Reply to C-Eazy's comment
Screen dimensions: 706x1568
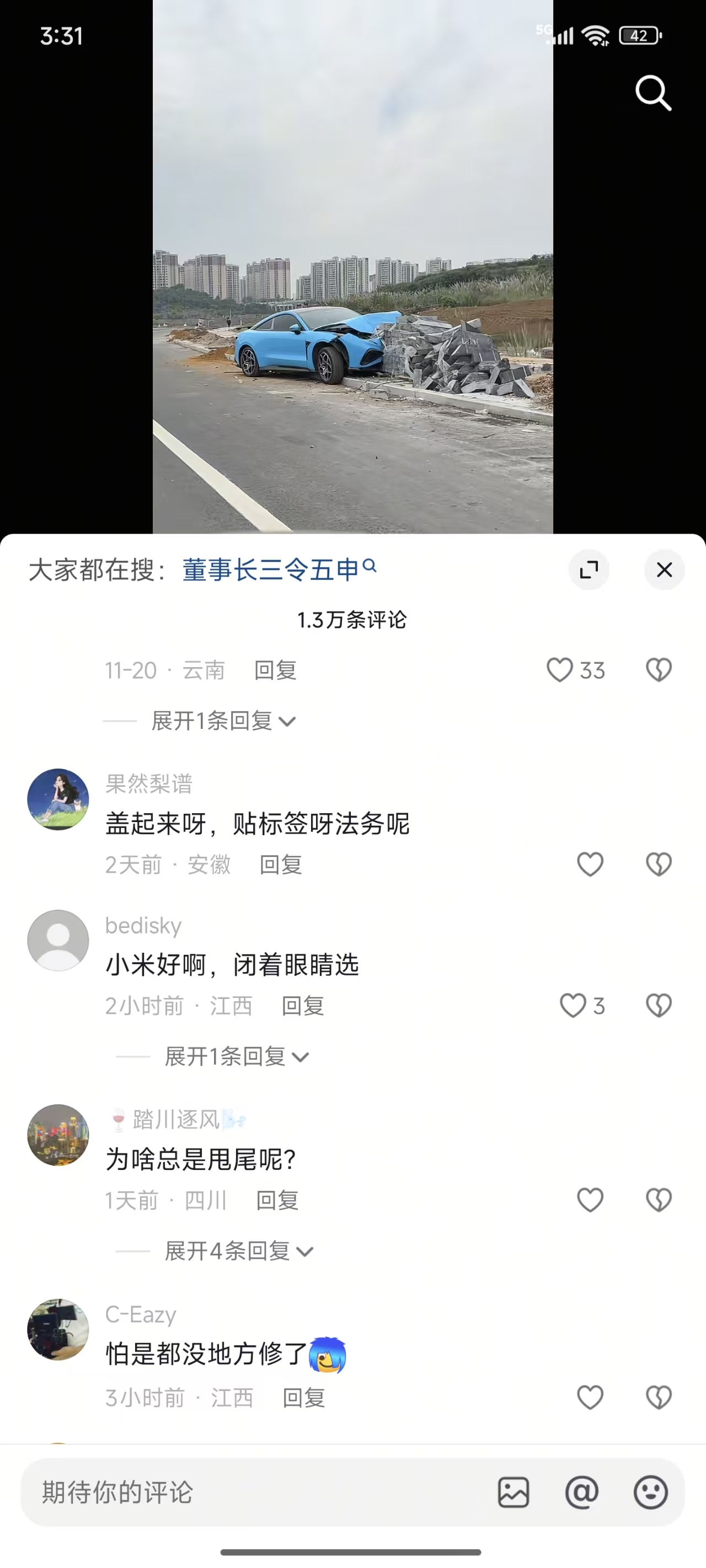[303, 1398]
